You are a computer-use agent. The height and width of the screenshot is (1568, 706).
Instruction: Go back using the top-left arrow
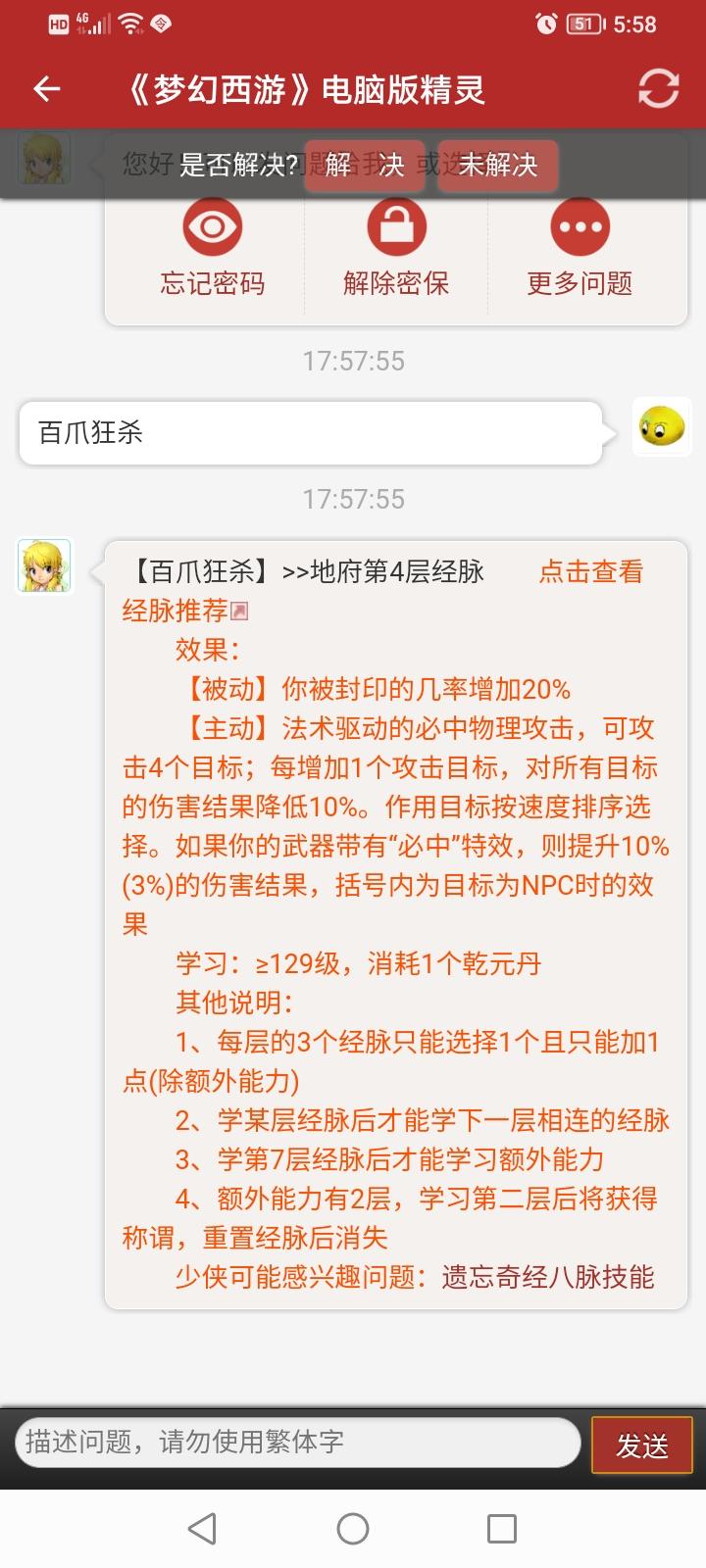point(47,89)
